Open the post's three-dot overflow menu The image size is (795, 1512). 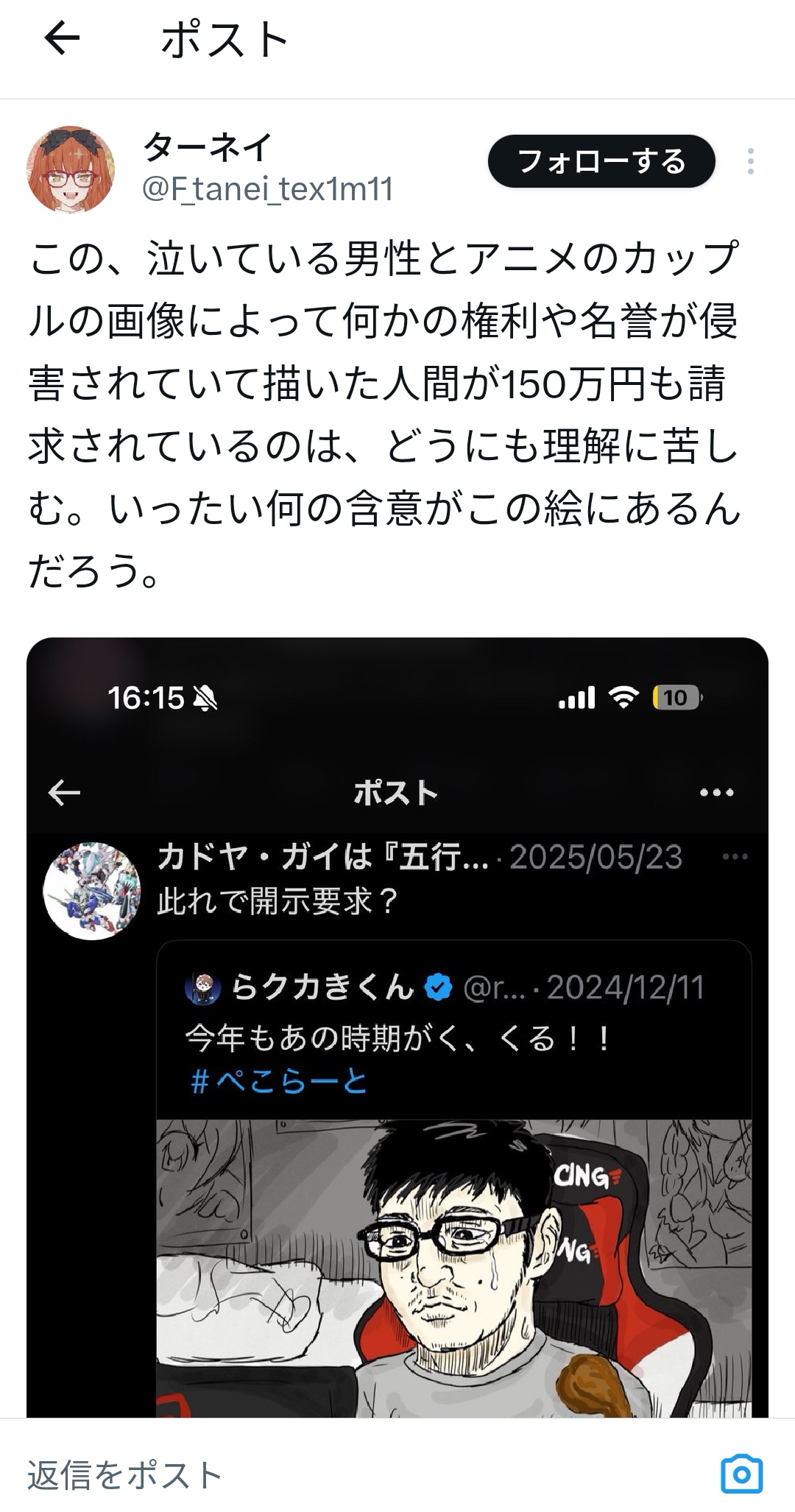750,161
